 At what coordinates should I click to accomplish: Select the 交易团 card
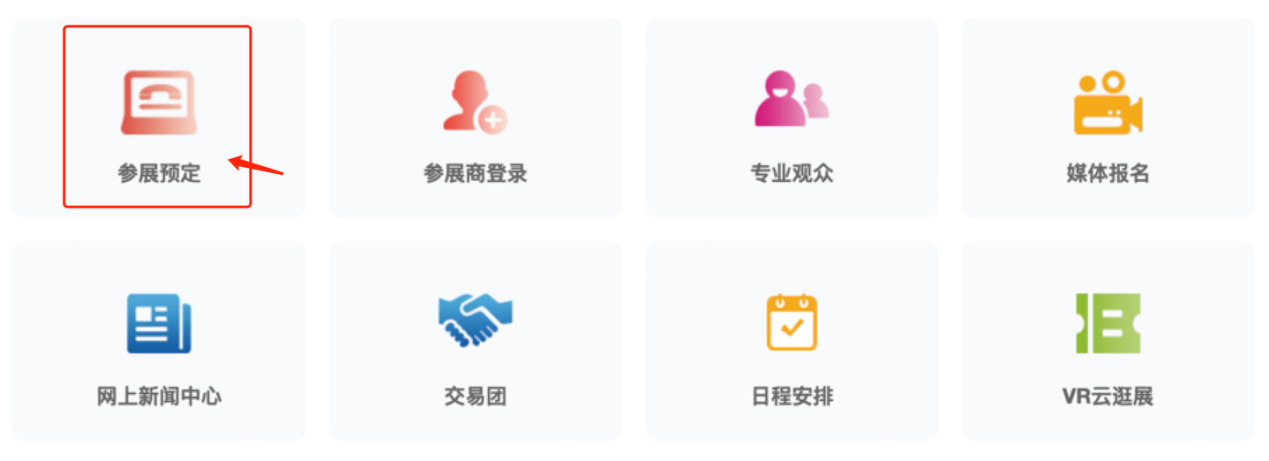(x=475, y=342)
